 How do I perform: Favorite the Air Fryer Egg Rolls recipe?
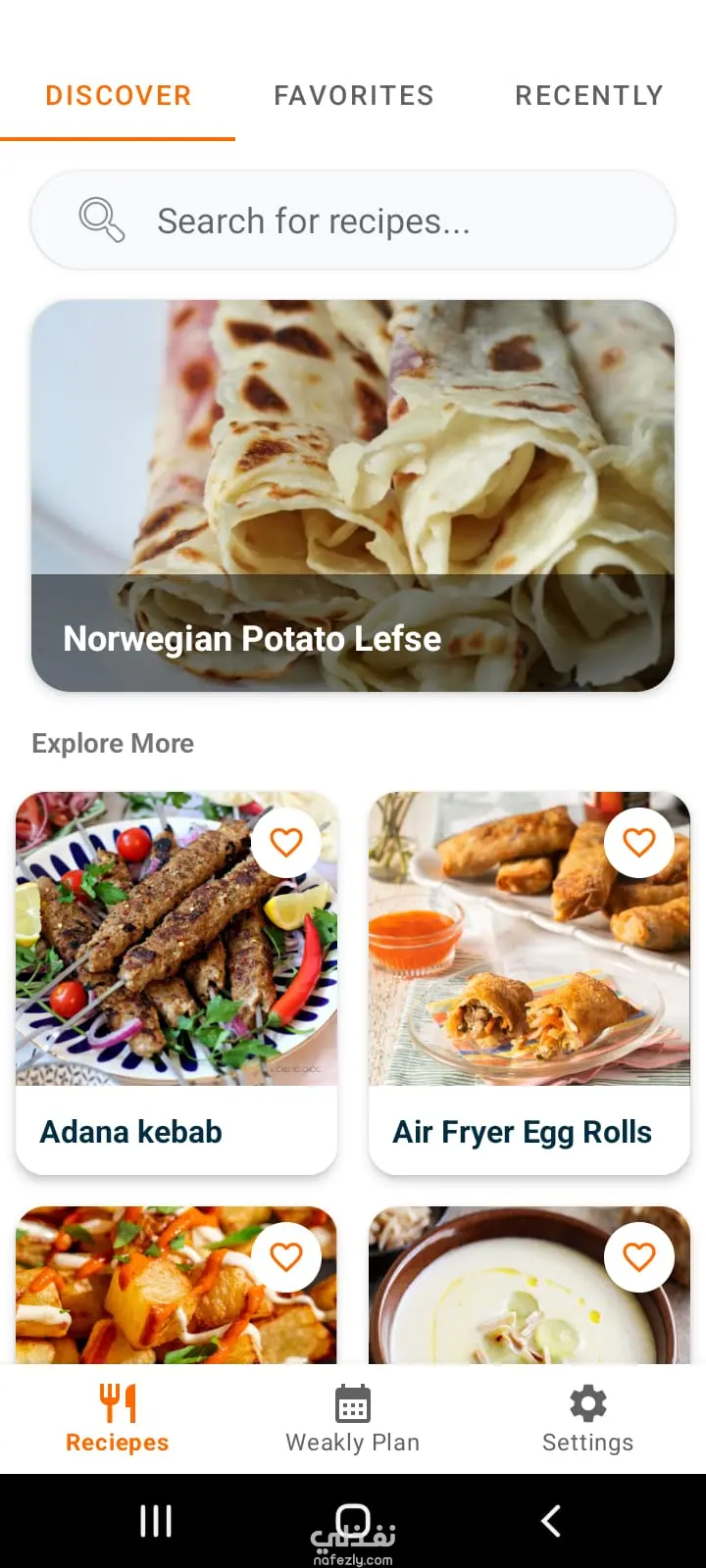[x=639, y=842]
